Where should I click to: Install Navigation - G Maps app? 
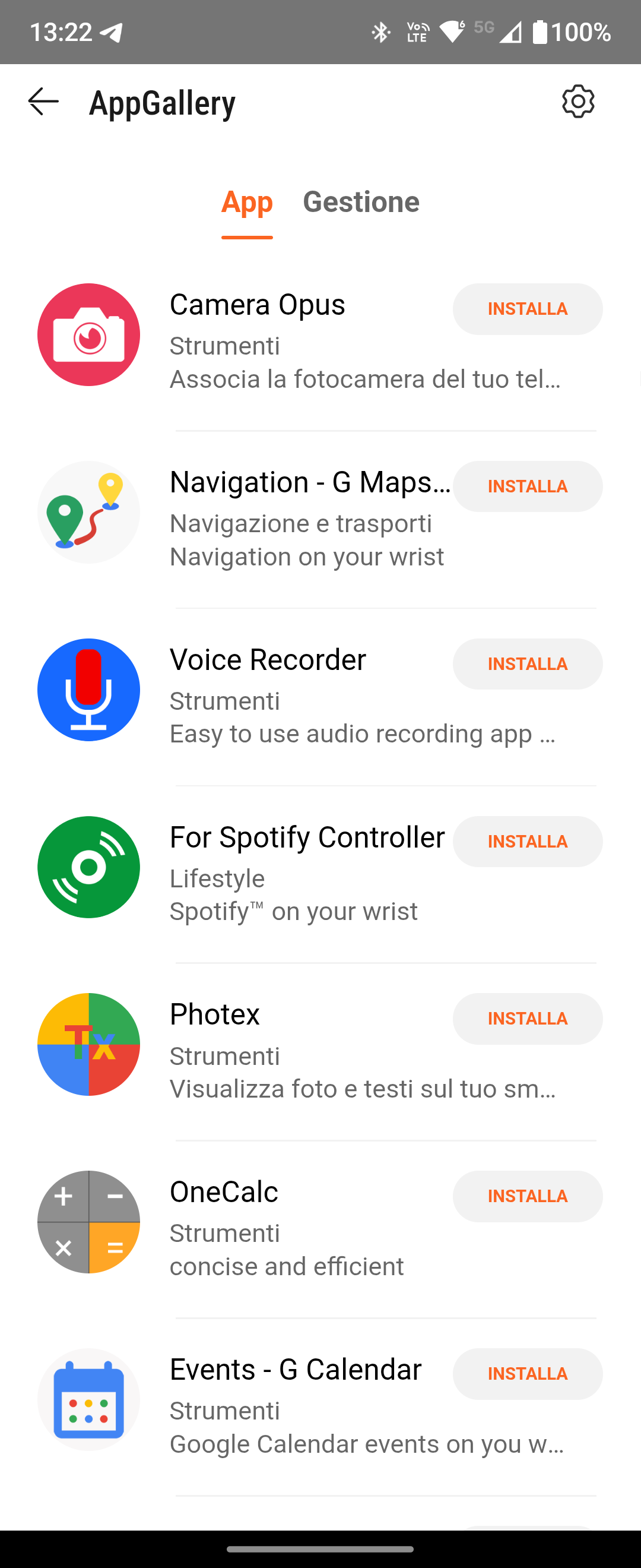tap(527, 486)
